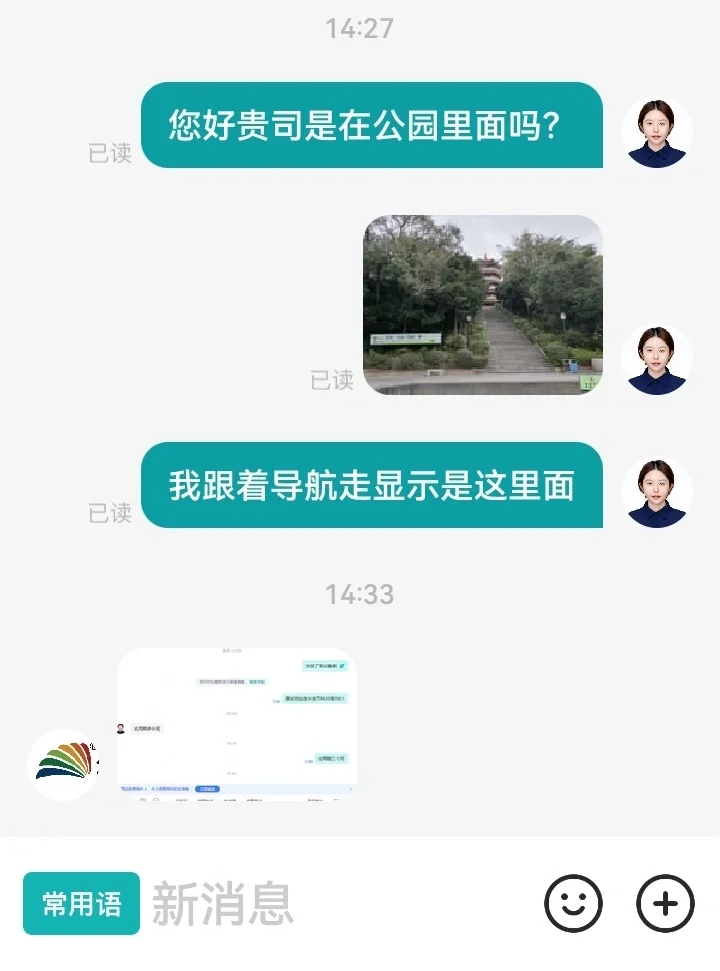The height and width of the screenshot is (971, 720).
Task: Open the emoji picker
Action: tap(573, 904)
